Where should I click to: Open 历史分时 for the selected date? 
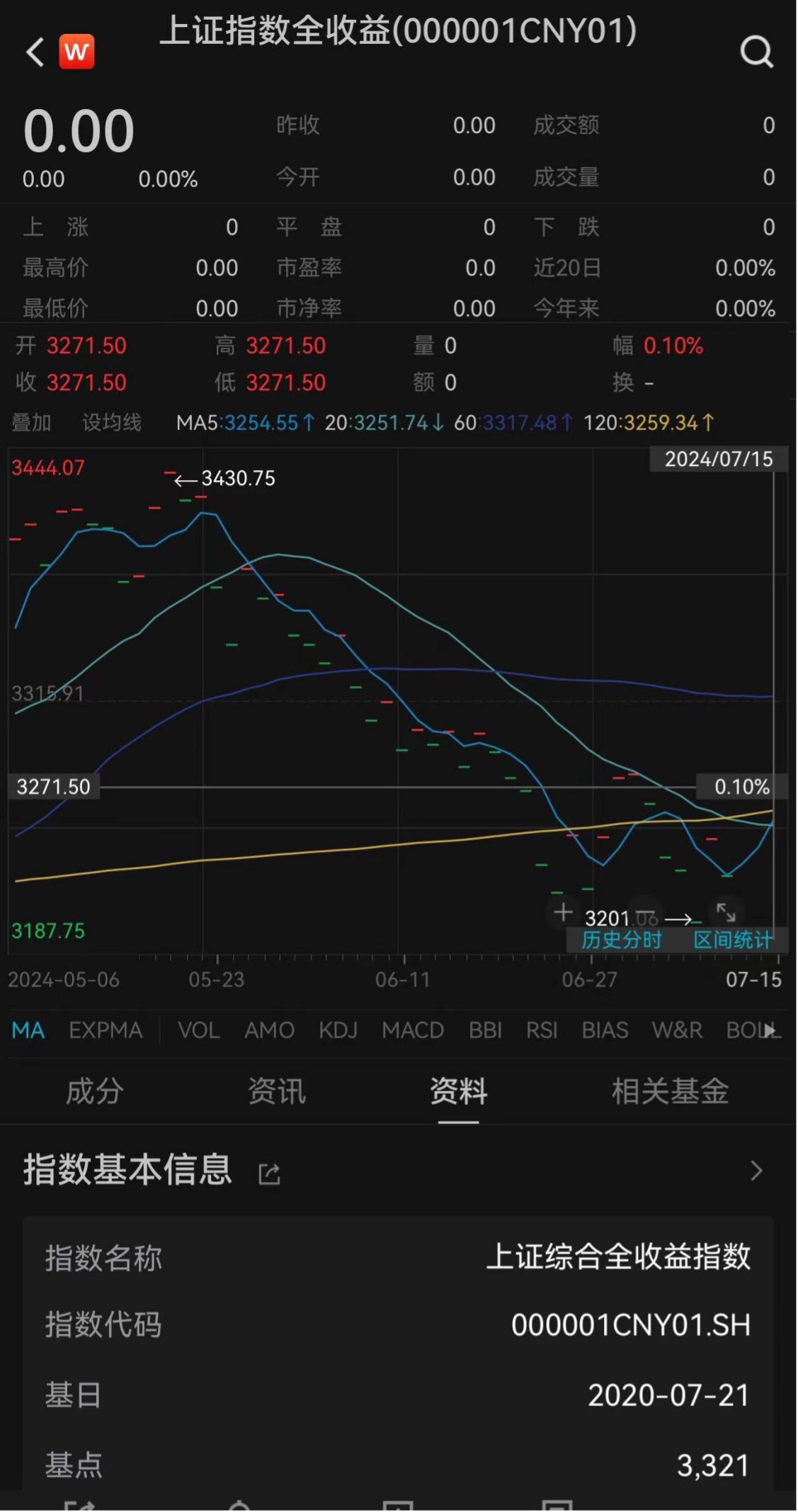point(621,940)
